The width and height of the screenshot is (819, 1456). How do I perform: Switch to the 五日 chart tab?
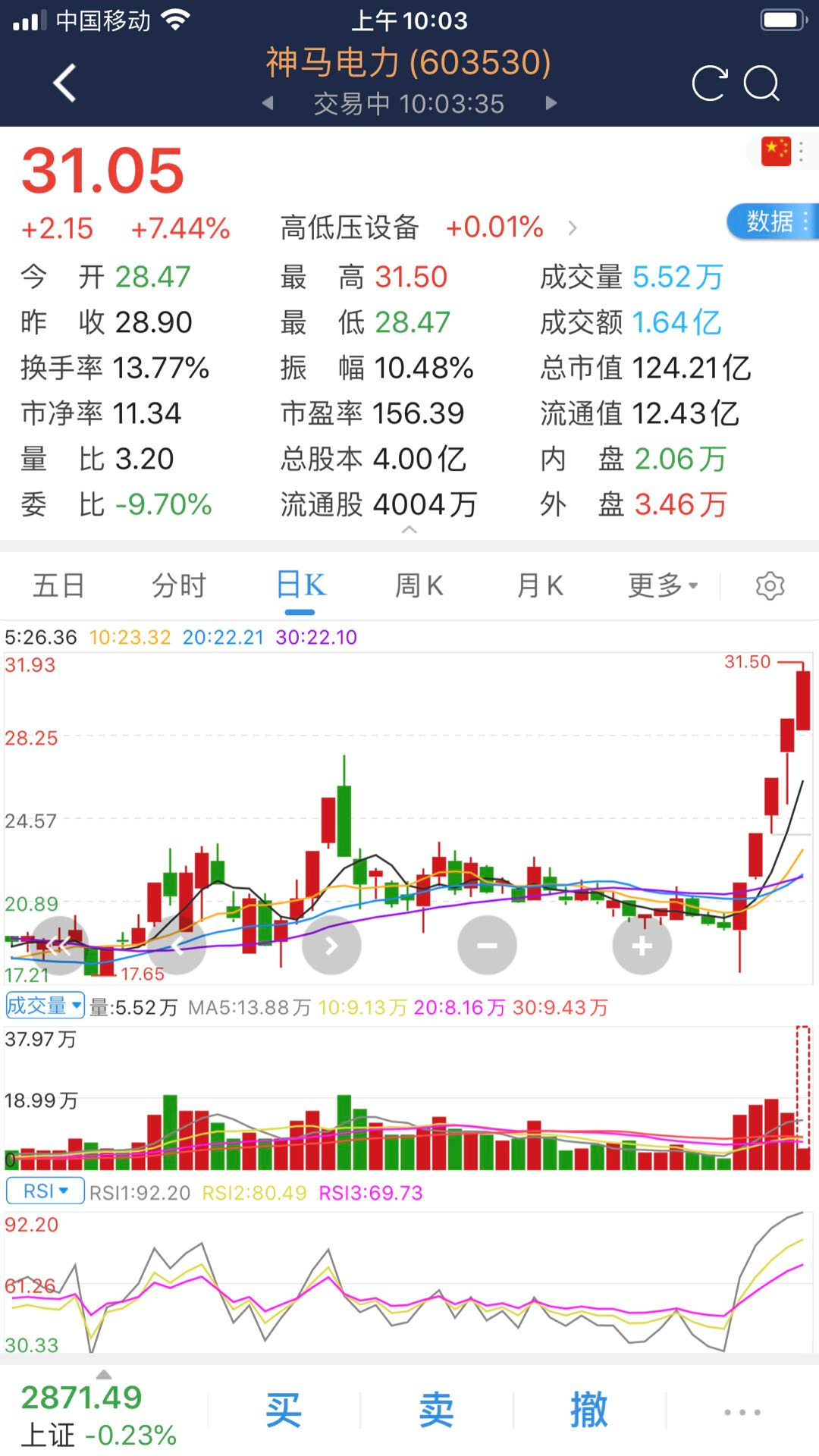click(58, 585)
